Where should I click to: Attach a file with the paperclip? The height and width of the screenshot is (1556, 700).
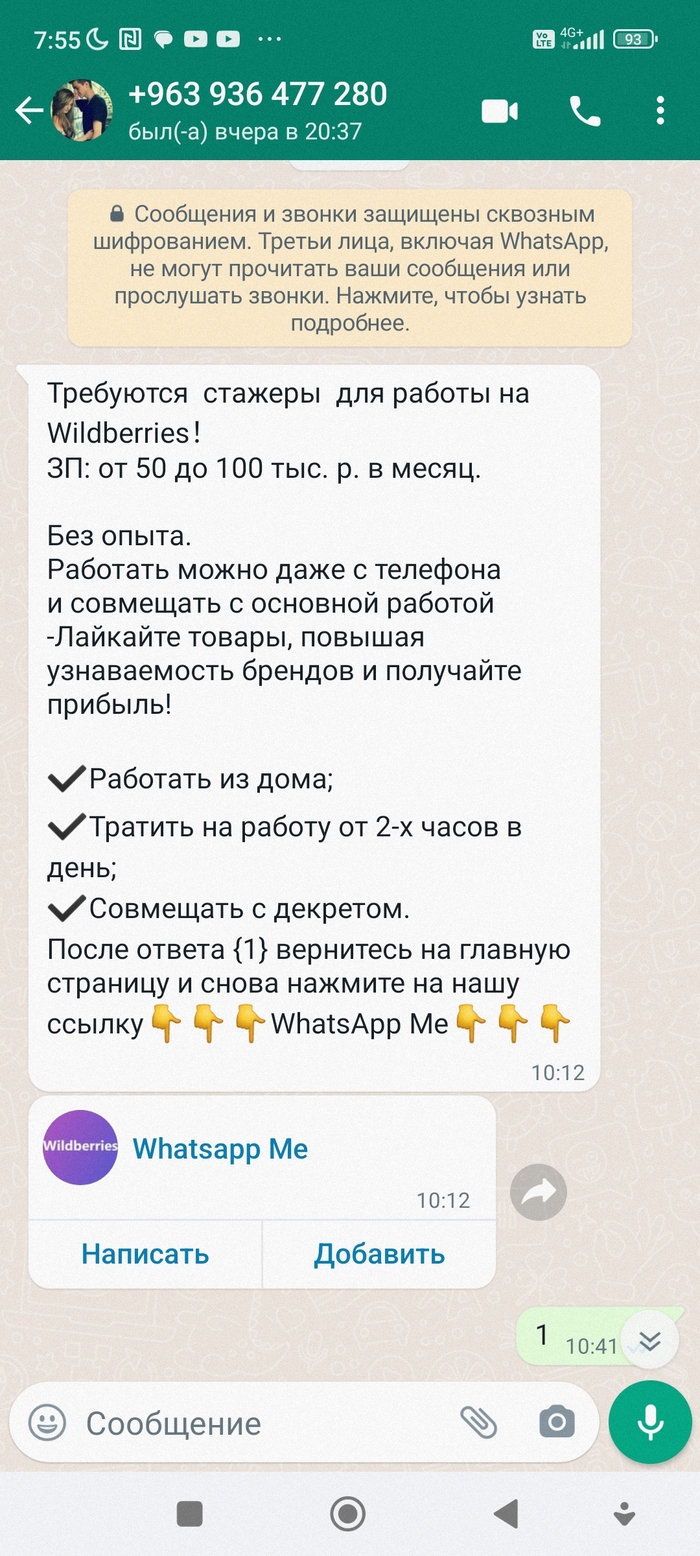tap(478, 1422)
